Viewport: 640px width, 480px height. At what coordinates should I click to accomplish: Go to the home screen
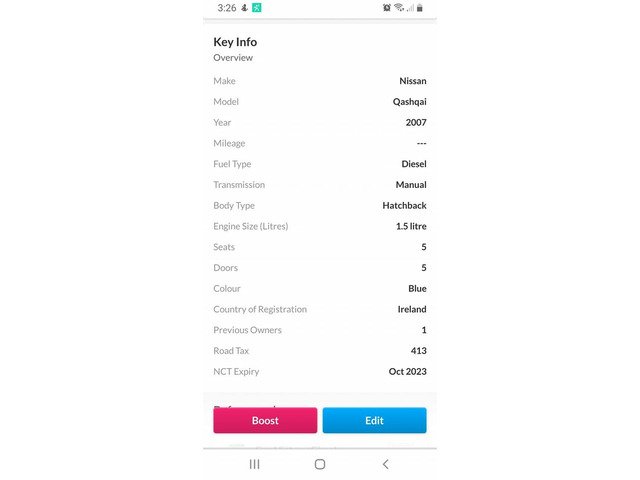click(320, 464)
